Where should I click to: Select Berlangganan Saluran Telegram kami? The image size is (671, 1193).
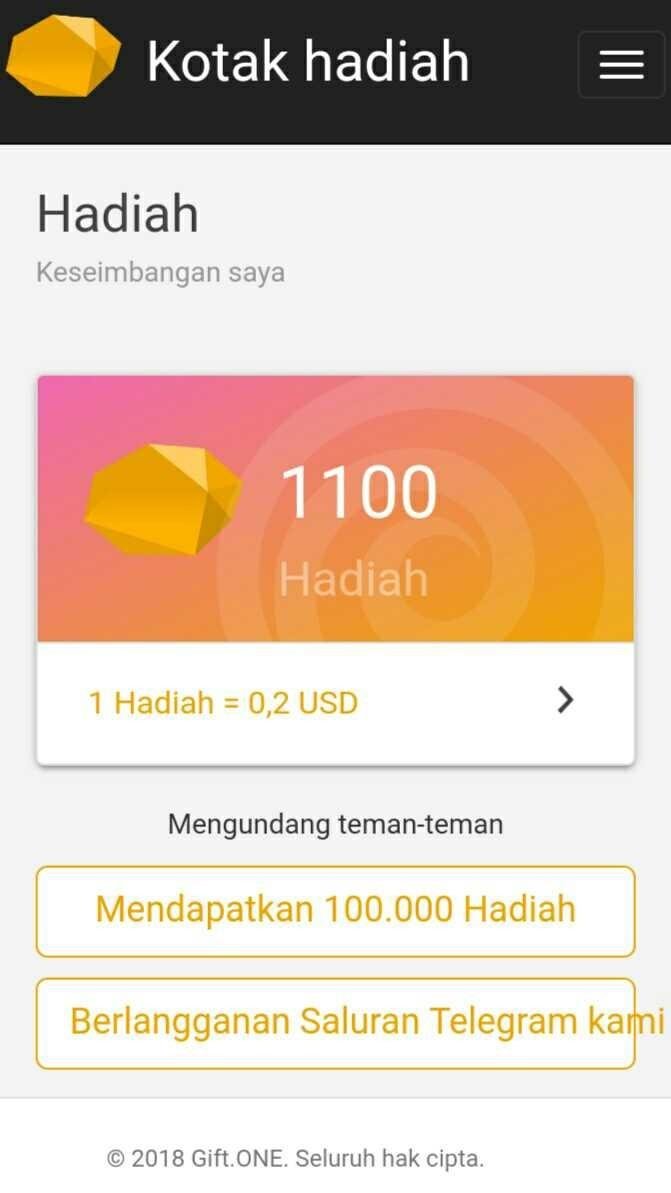click(x=335, y=1022)
